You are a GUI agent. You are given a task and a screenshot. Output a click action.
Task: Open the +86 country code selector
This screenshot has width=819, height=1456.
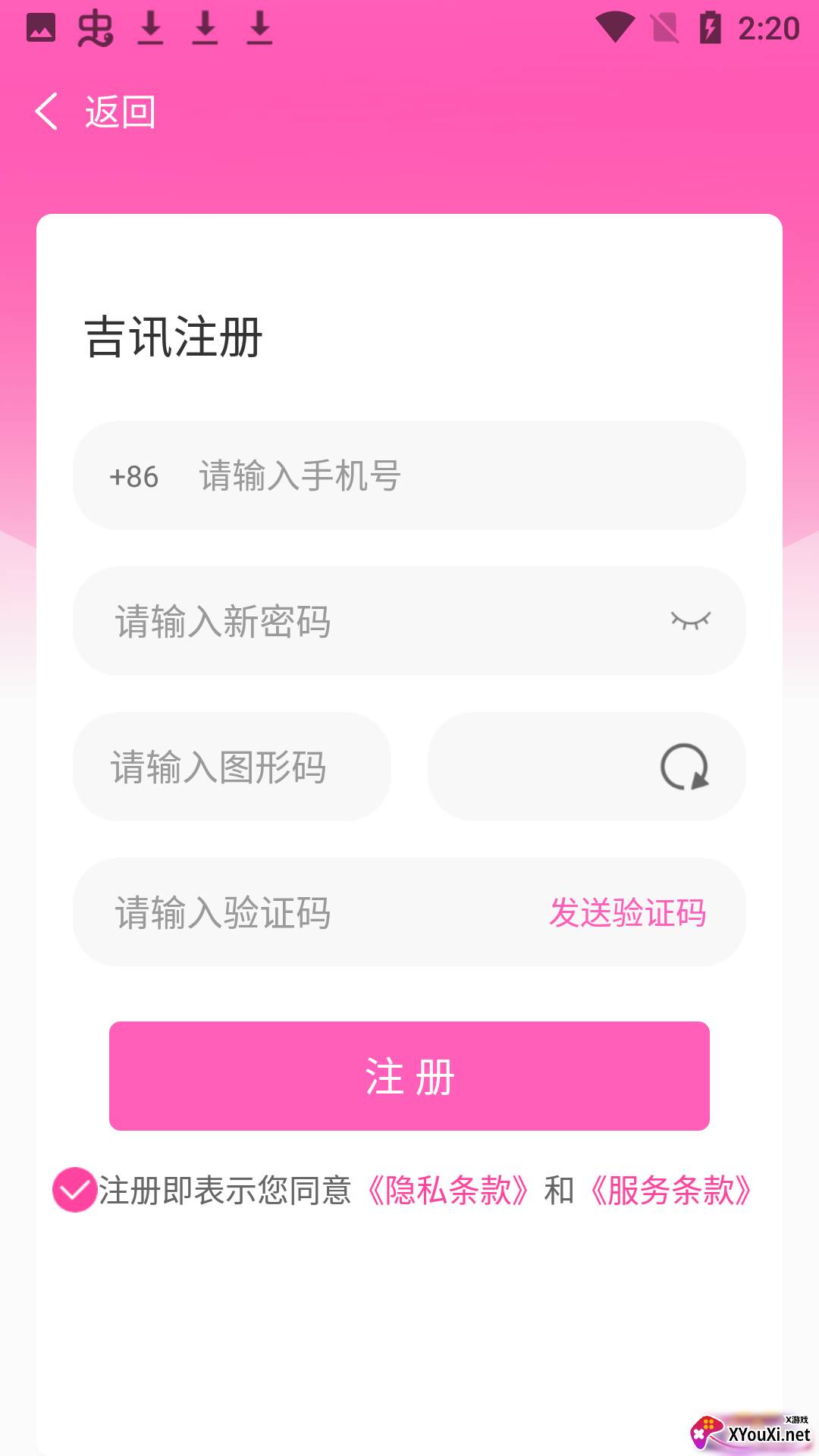[134, 477]
